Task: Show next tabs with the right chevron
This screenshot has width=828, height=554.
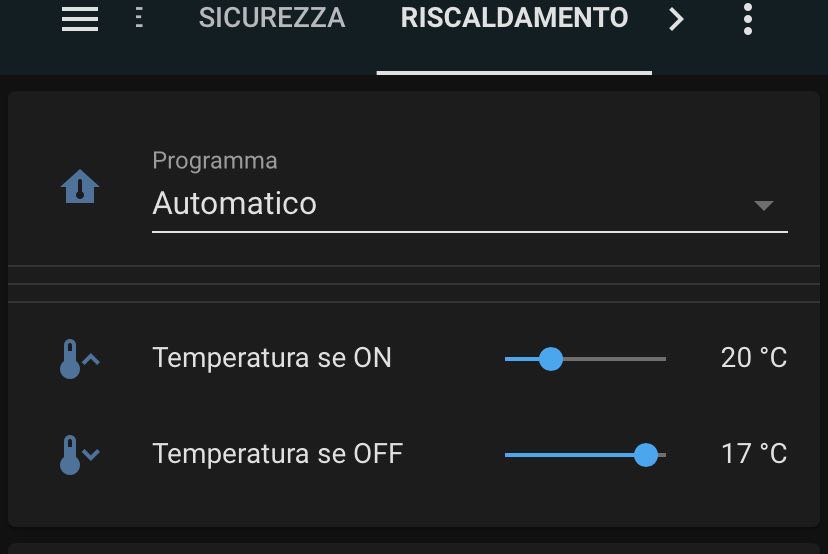Action: coord(677,19)
